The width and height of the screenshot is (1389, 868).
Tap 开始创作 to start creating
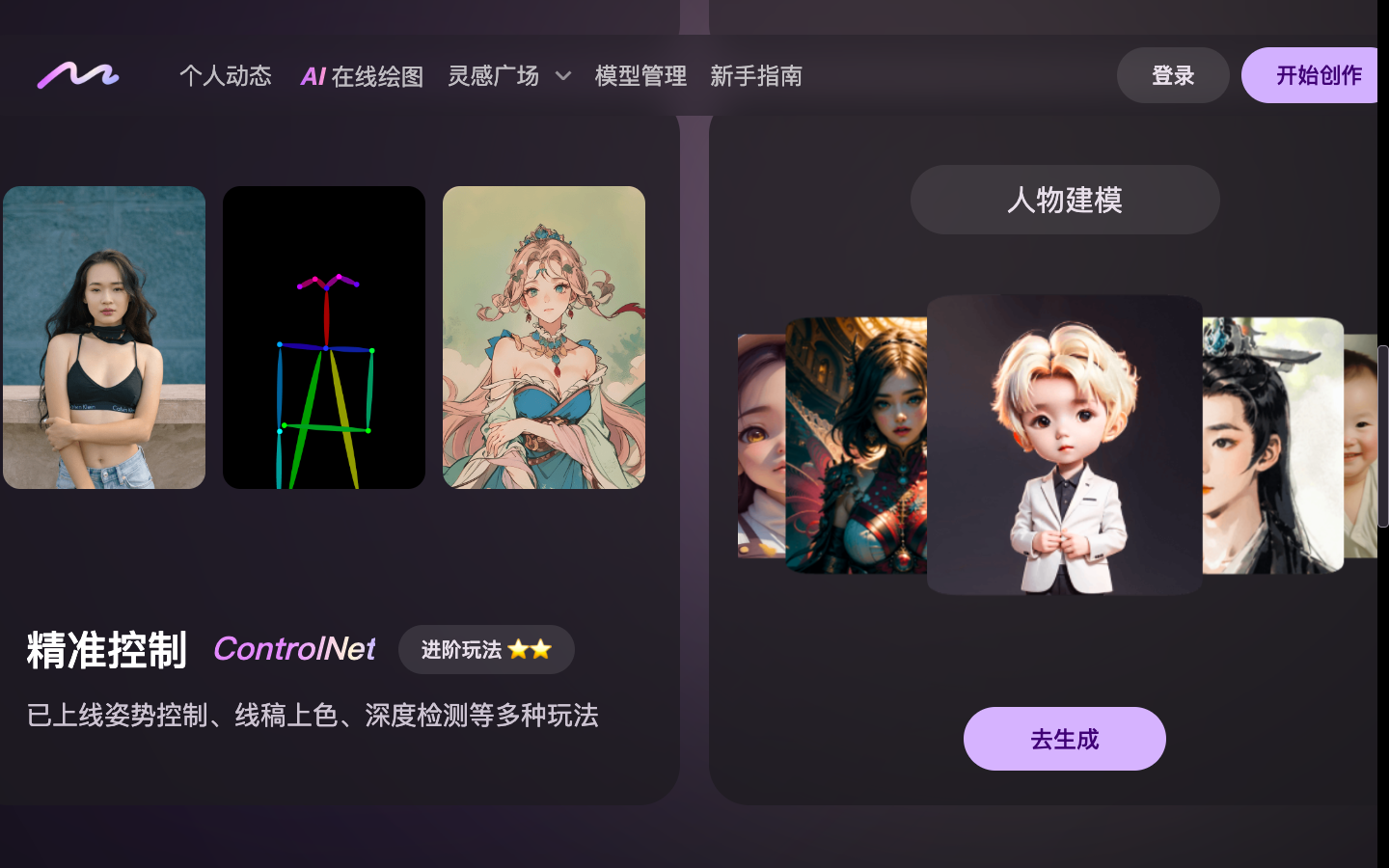tap(1317, 75)
